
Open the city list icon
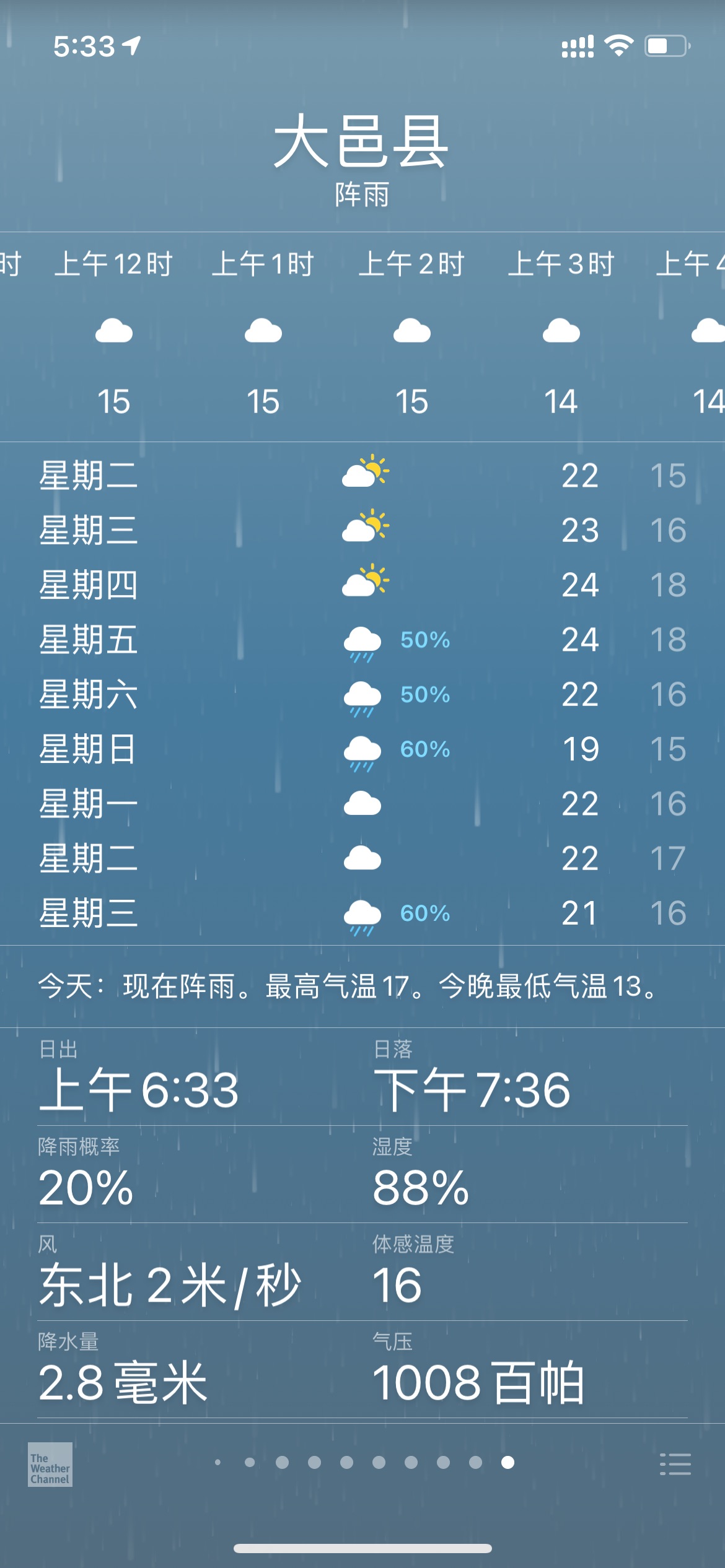[675, 1464]
